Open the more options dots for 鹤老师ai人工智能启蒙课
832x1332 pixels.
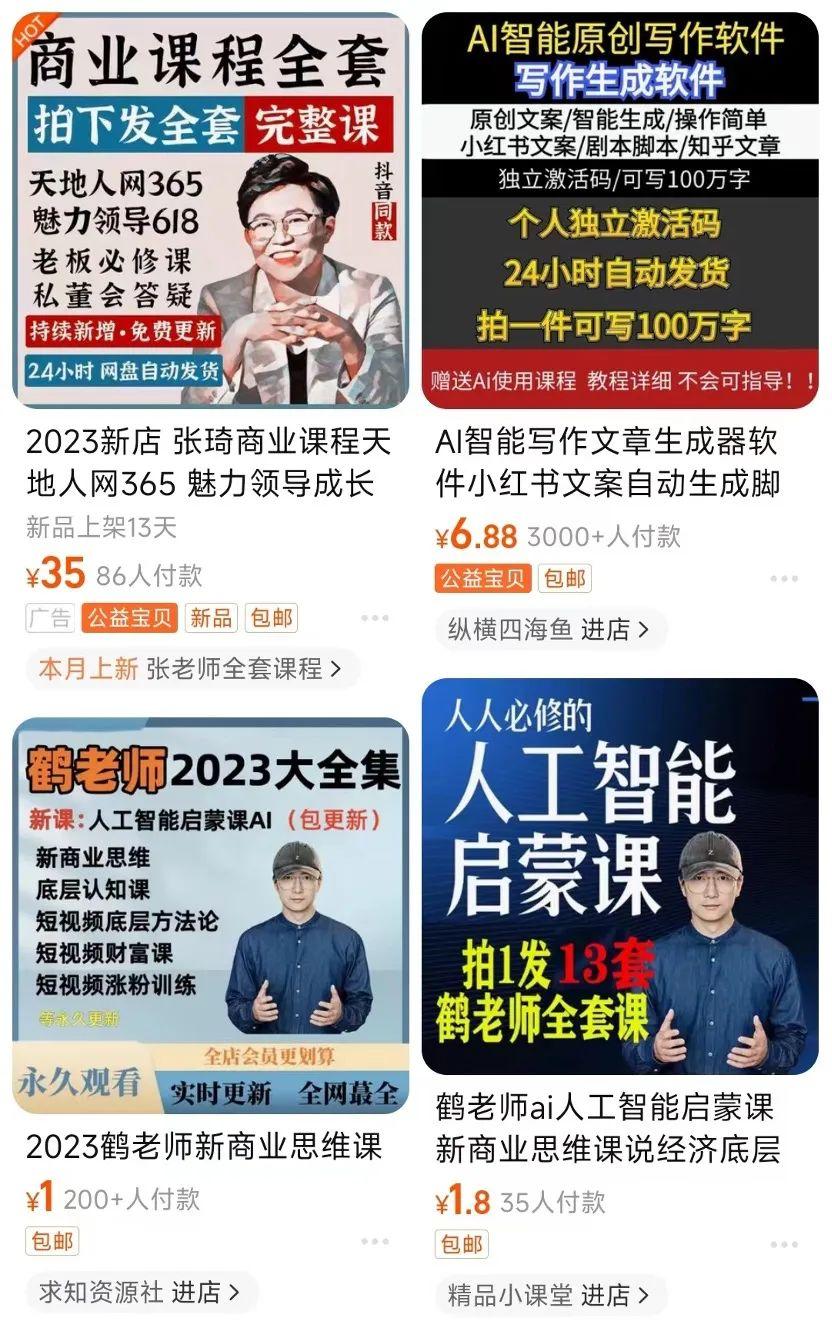tap(784, 1245)
